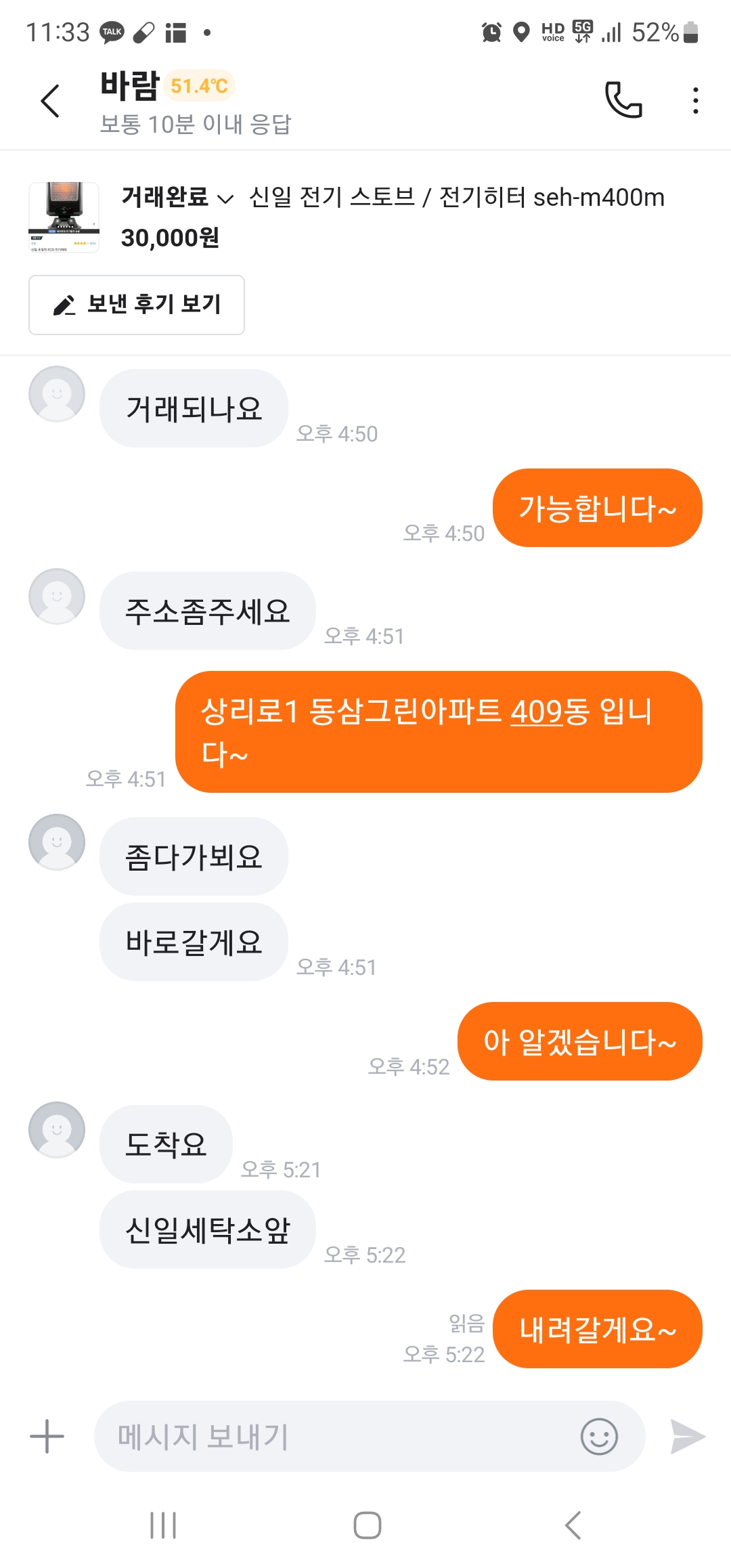Expand the 거래완료 status dropdown

coord(177,198)
